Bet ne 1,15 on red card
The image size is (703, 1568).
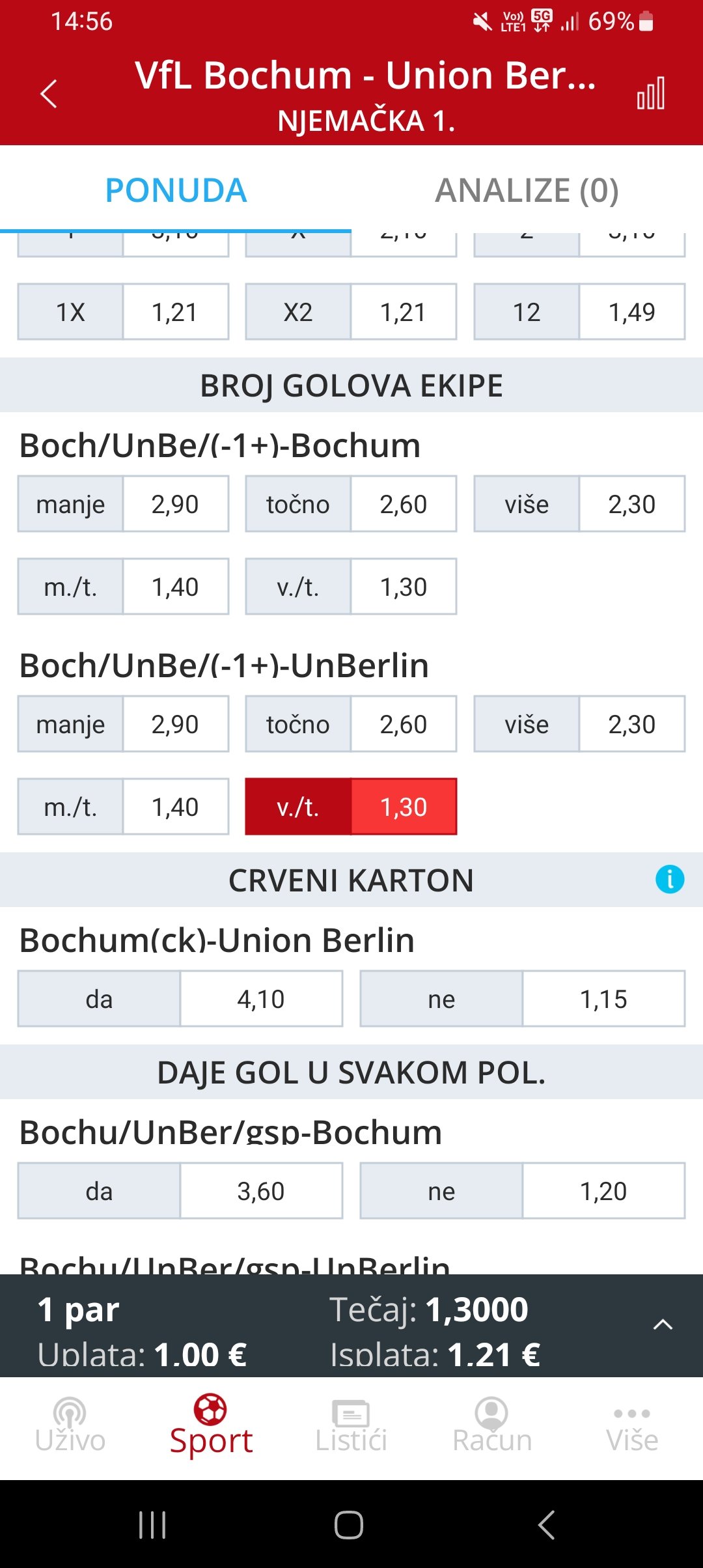523,999
